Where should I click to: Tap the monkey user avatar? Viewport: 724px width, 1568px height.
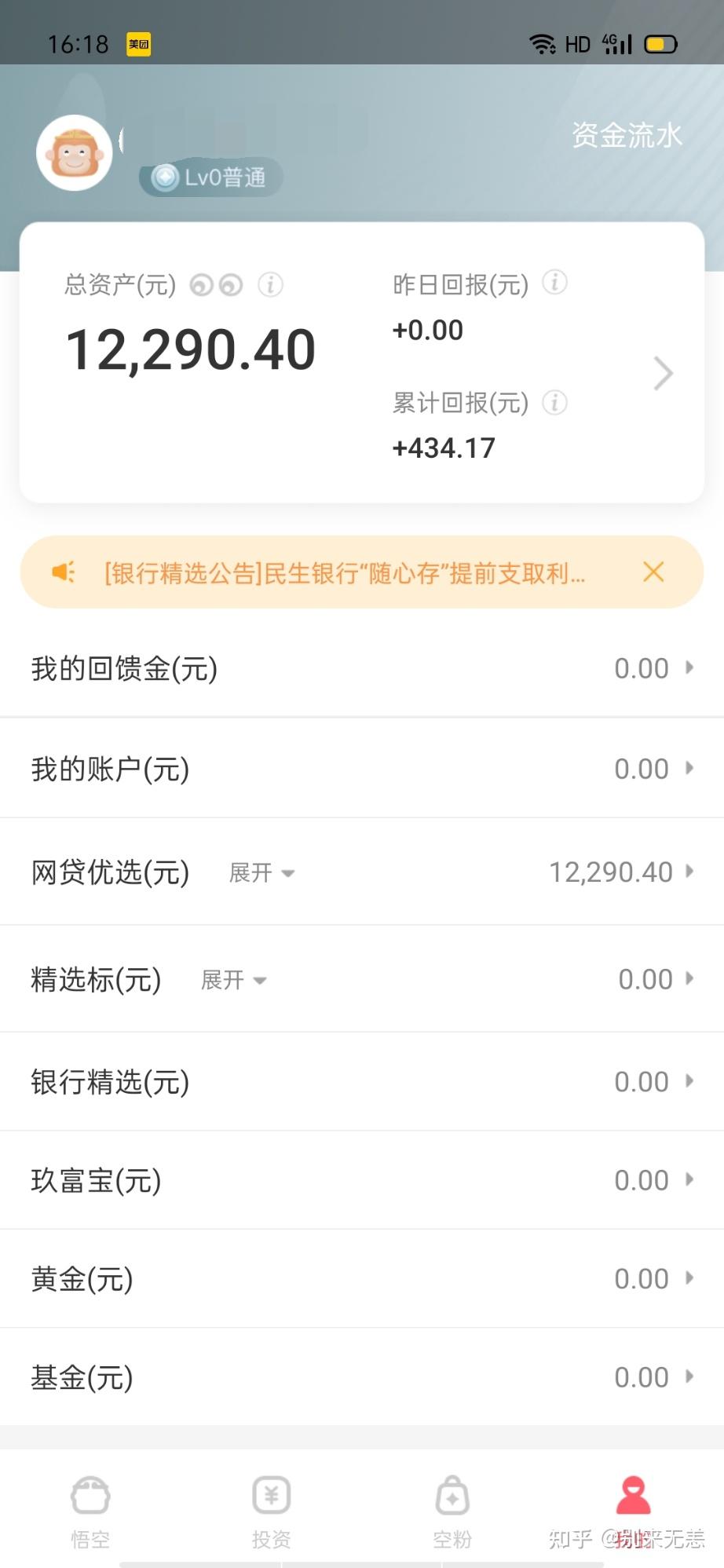(75, 152)
